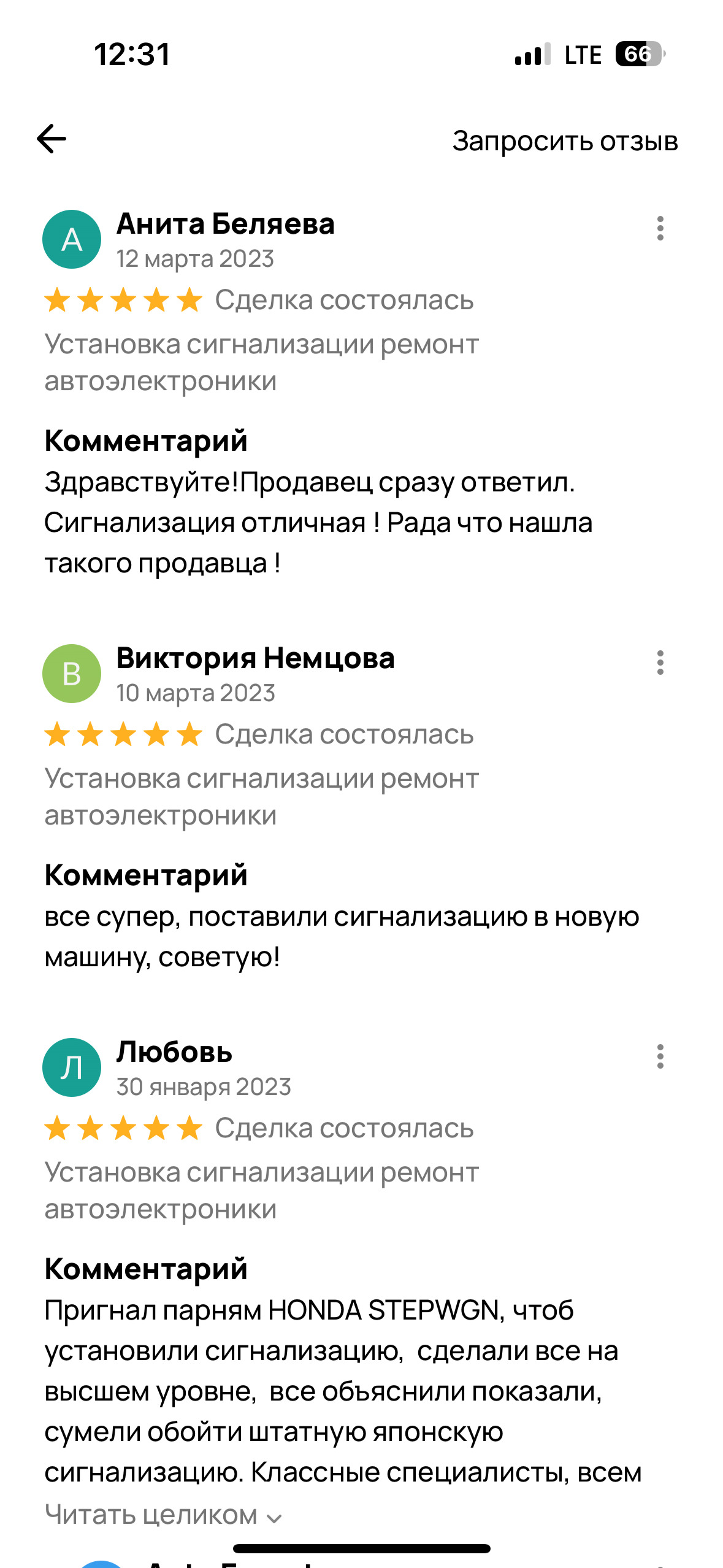Open Любовь's profile avatar

point(72,1067)
